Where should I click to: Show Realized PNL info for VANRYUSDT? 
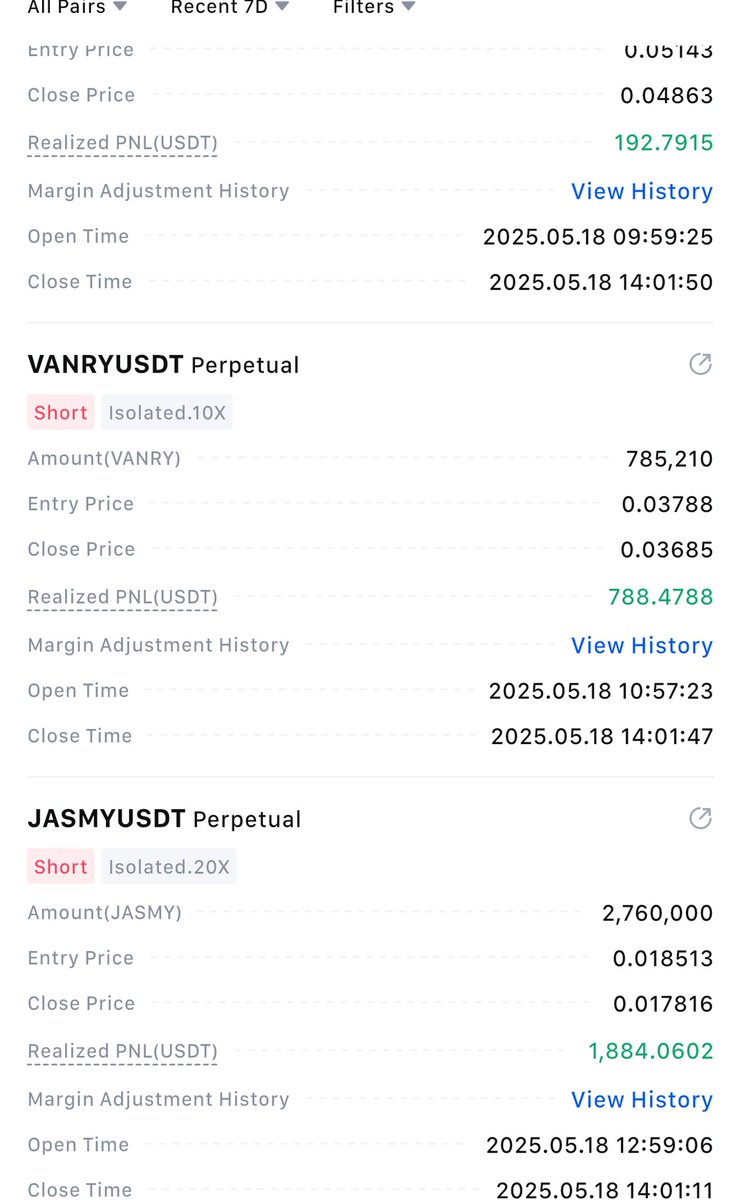click(122, 598)
